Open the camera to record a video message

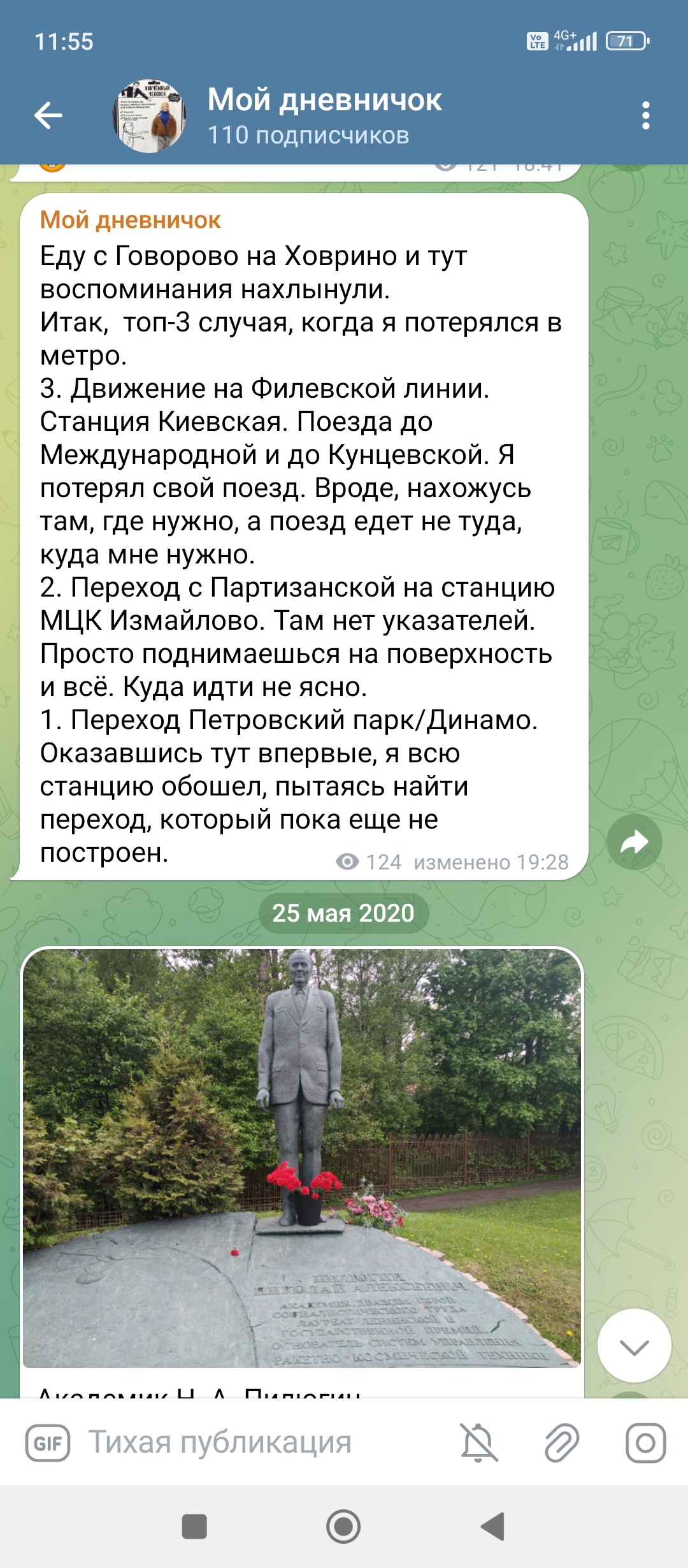[645, 1443]
